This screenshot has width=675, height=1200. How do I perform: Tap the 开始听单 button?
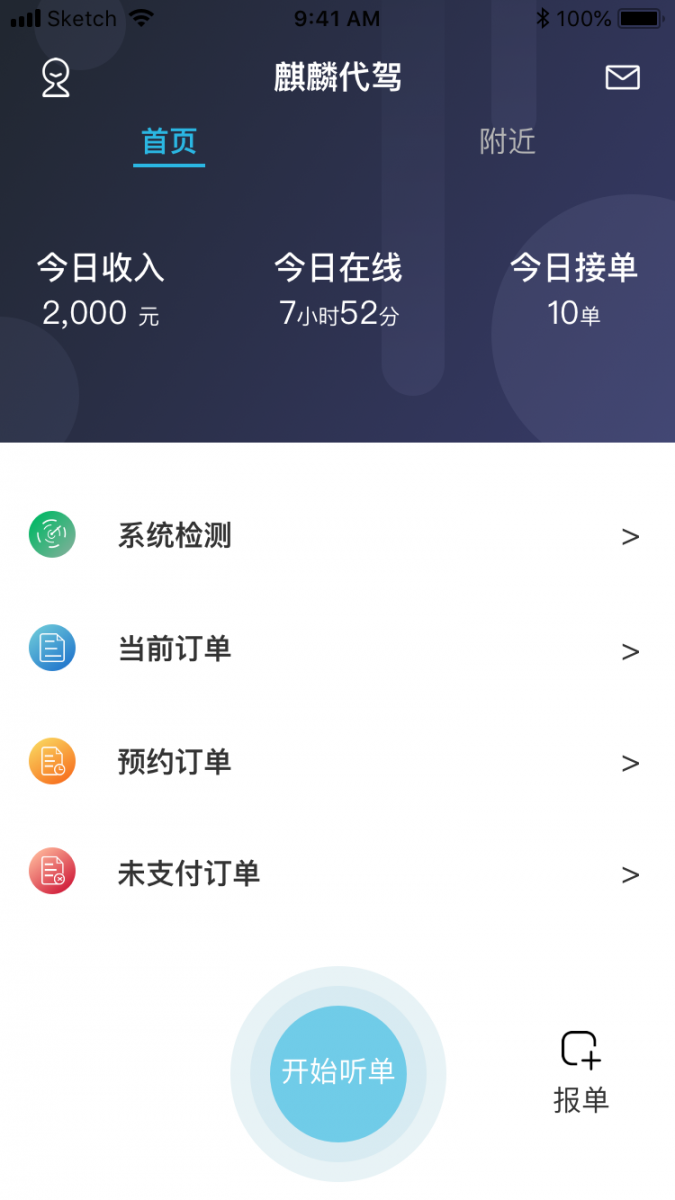pos(338,1073)
